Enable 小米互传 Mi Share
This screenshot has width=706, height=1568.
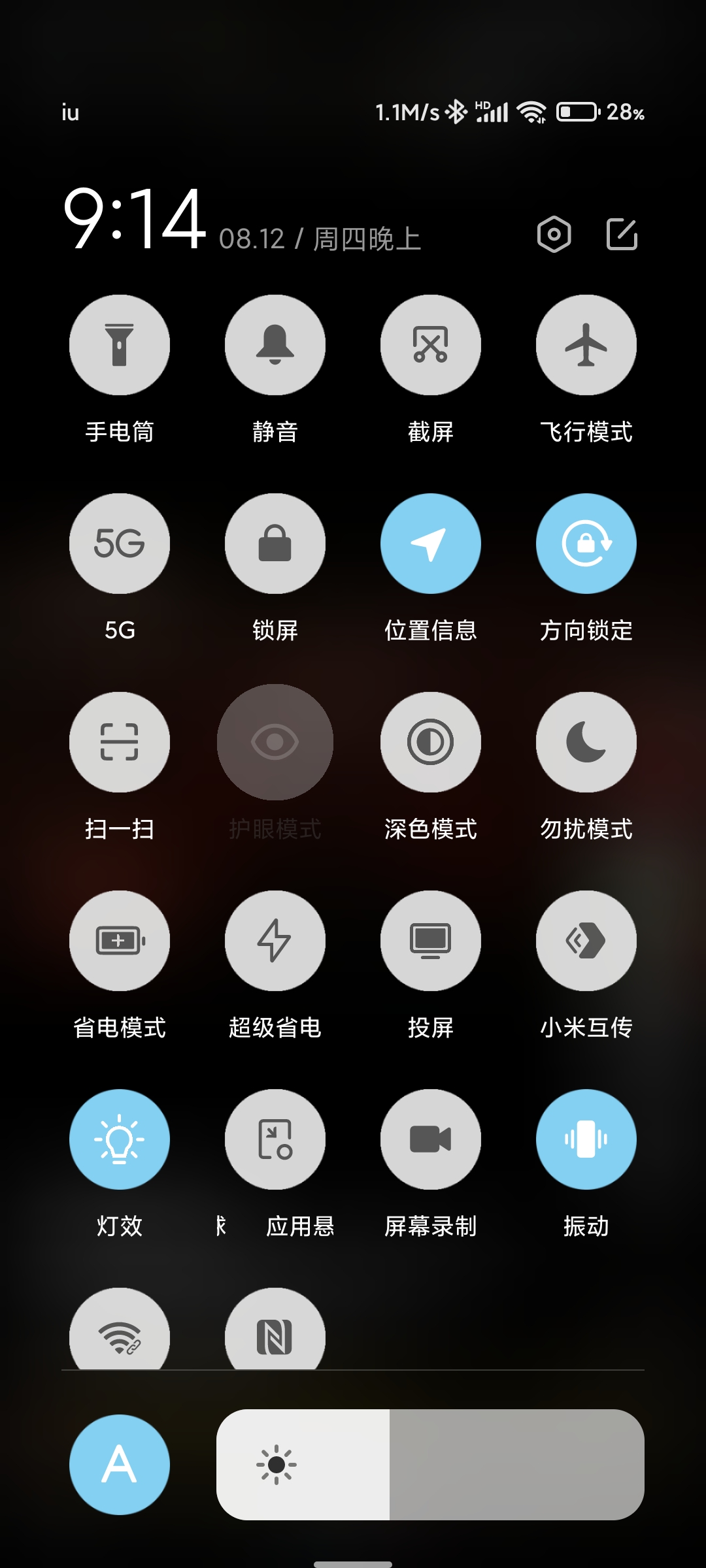click(x=586, y=941)
